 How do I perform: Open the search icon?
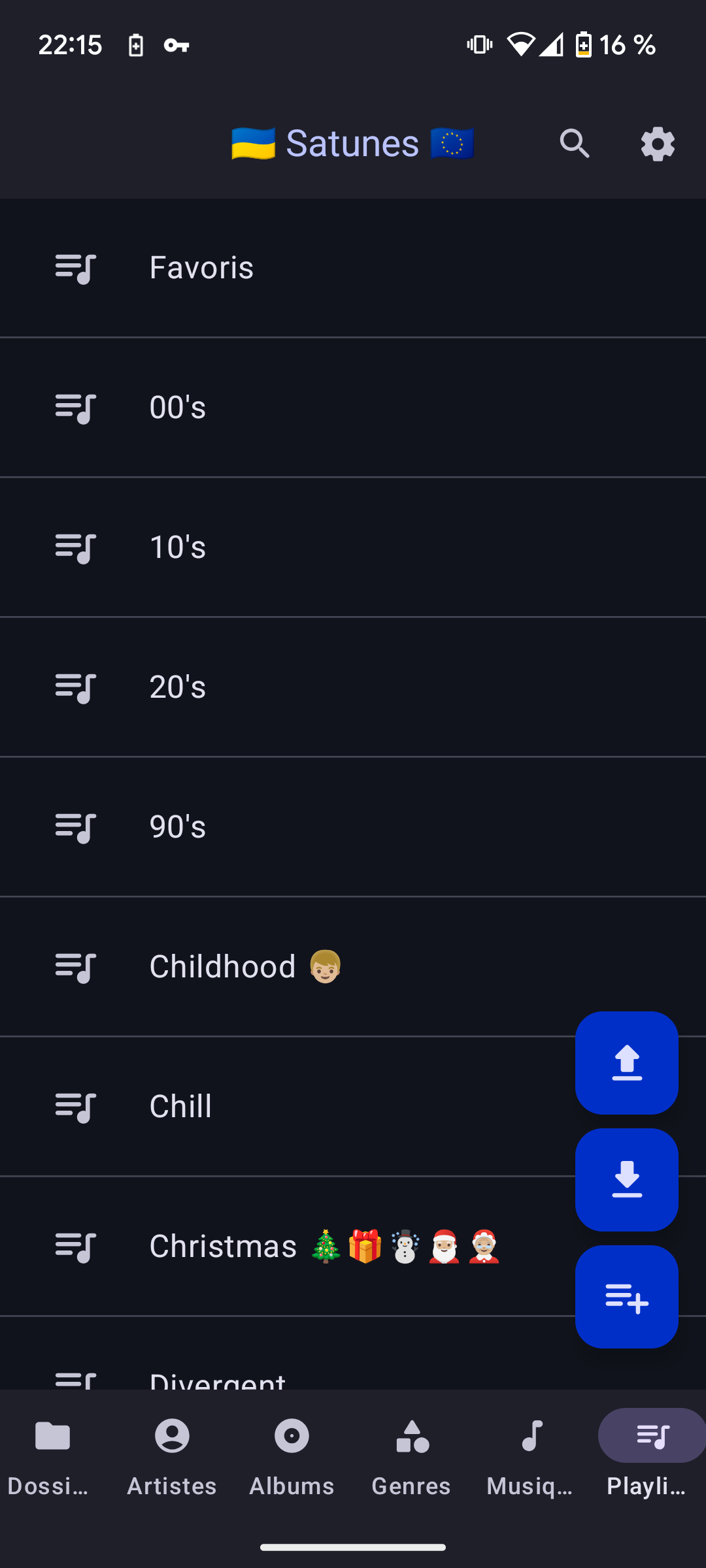(575, 144)
